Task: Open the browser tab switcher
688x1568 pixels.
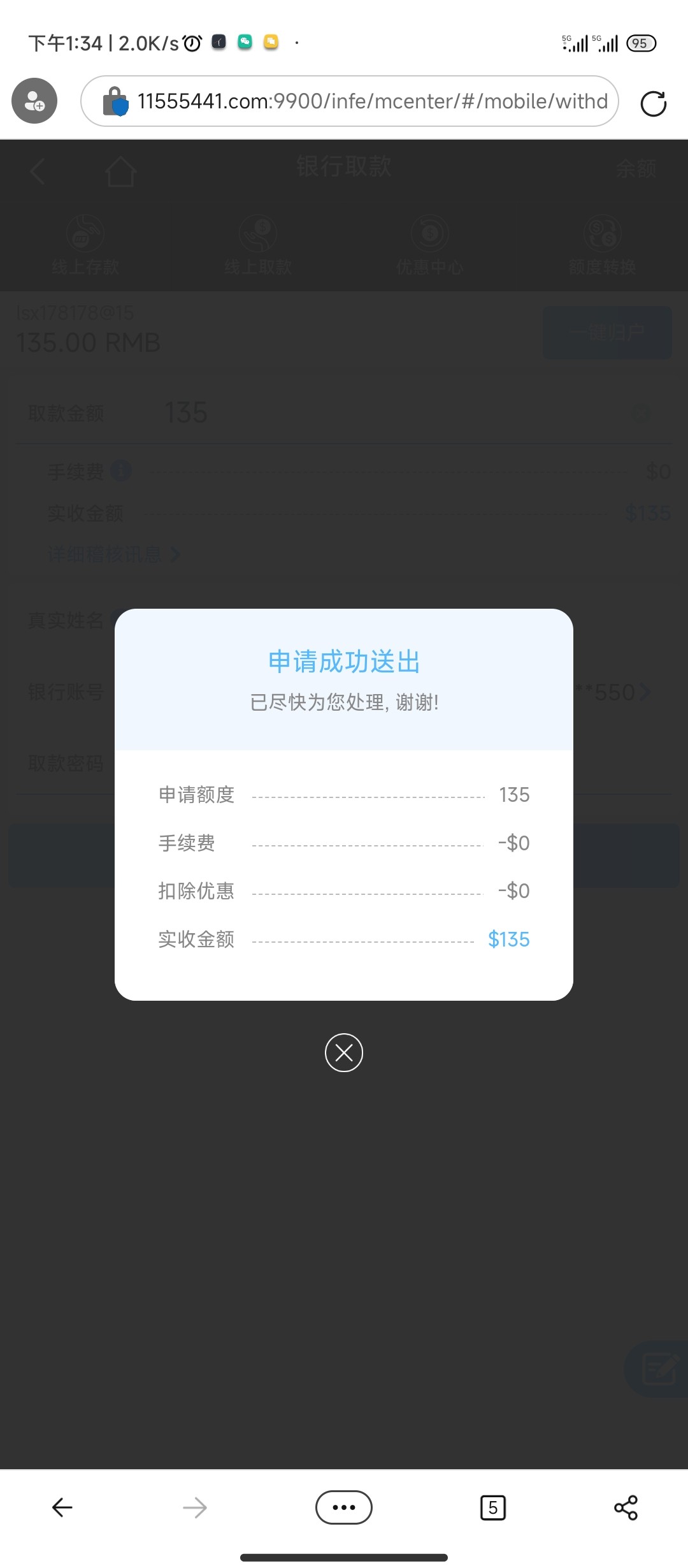Action: [492, 1507]
